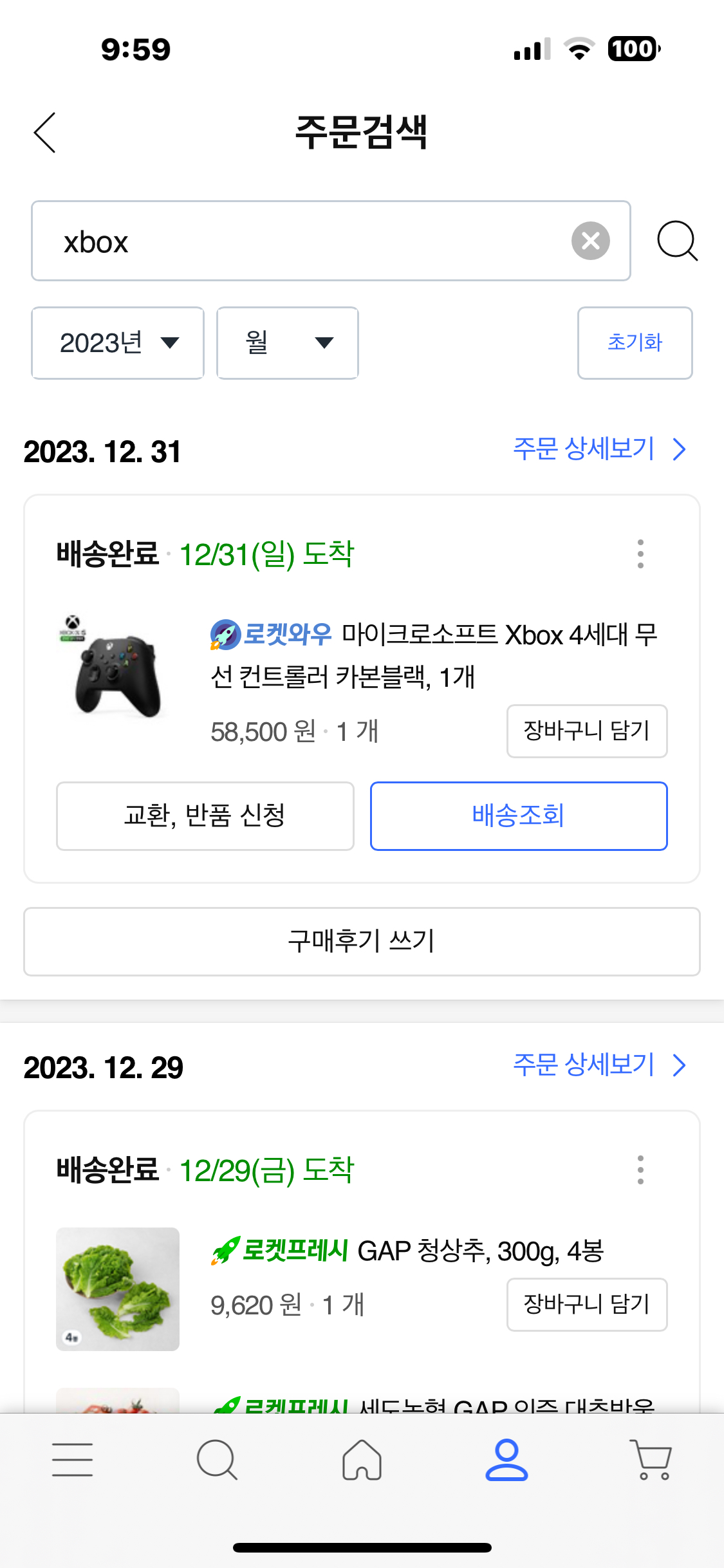Request exchange or return via 교환, 반품 신청
This screenshot has height=1568, width=724.
pyautogui.click(x=205, y=816)
